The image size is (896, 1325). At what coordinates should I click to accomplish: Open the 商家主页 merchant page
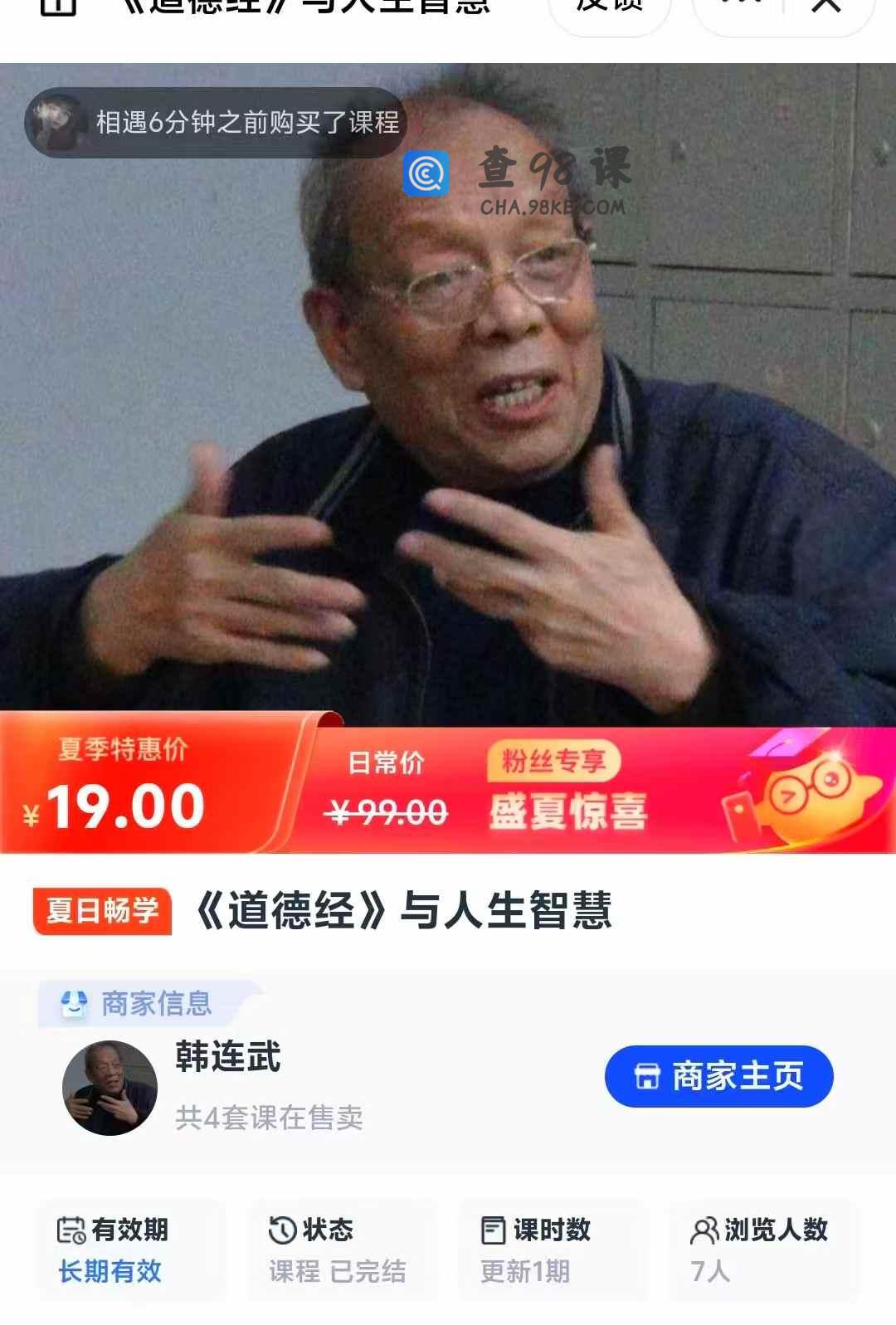pos(718,1076)
